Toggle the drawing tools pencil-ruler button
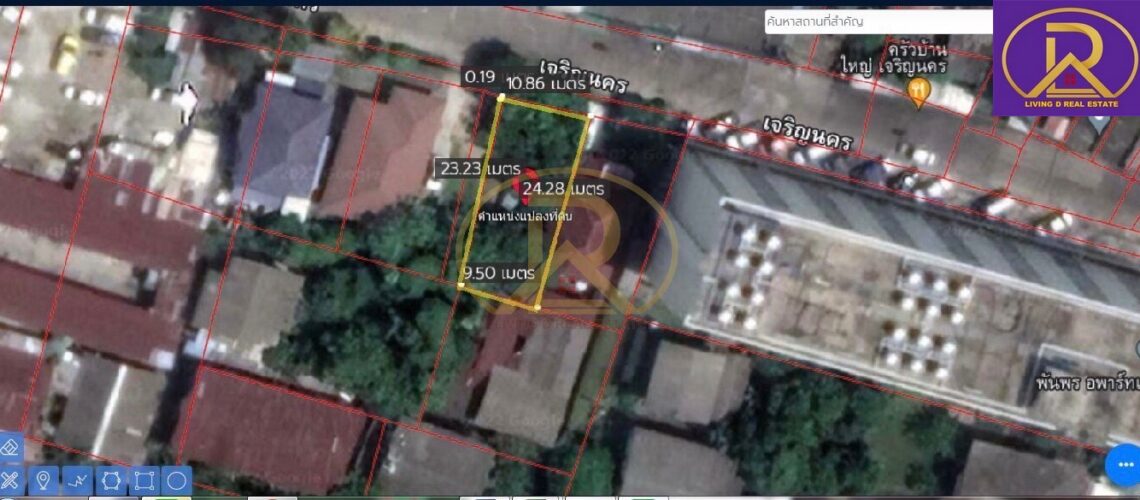This screenshot has height=500, width=1140. tap(10, 480)
